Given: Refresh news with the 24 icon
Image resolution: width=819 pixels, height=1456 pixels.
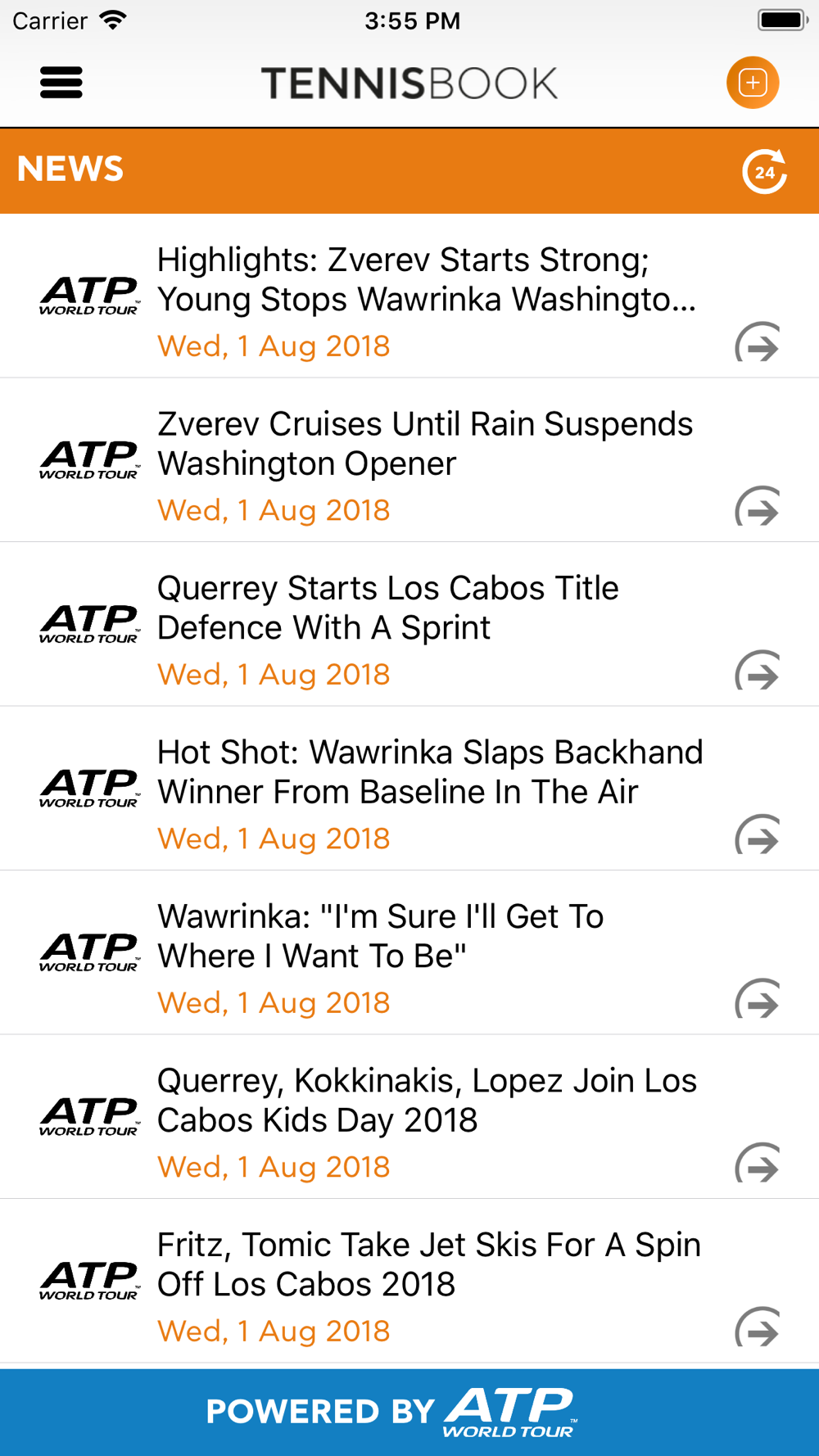Looking at the screenshot, I should tap(765, 171).
